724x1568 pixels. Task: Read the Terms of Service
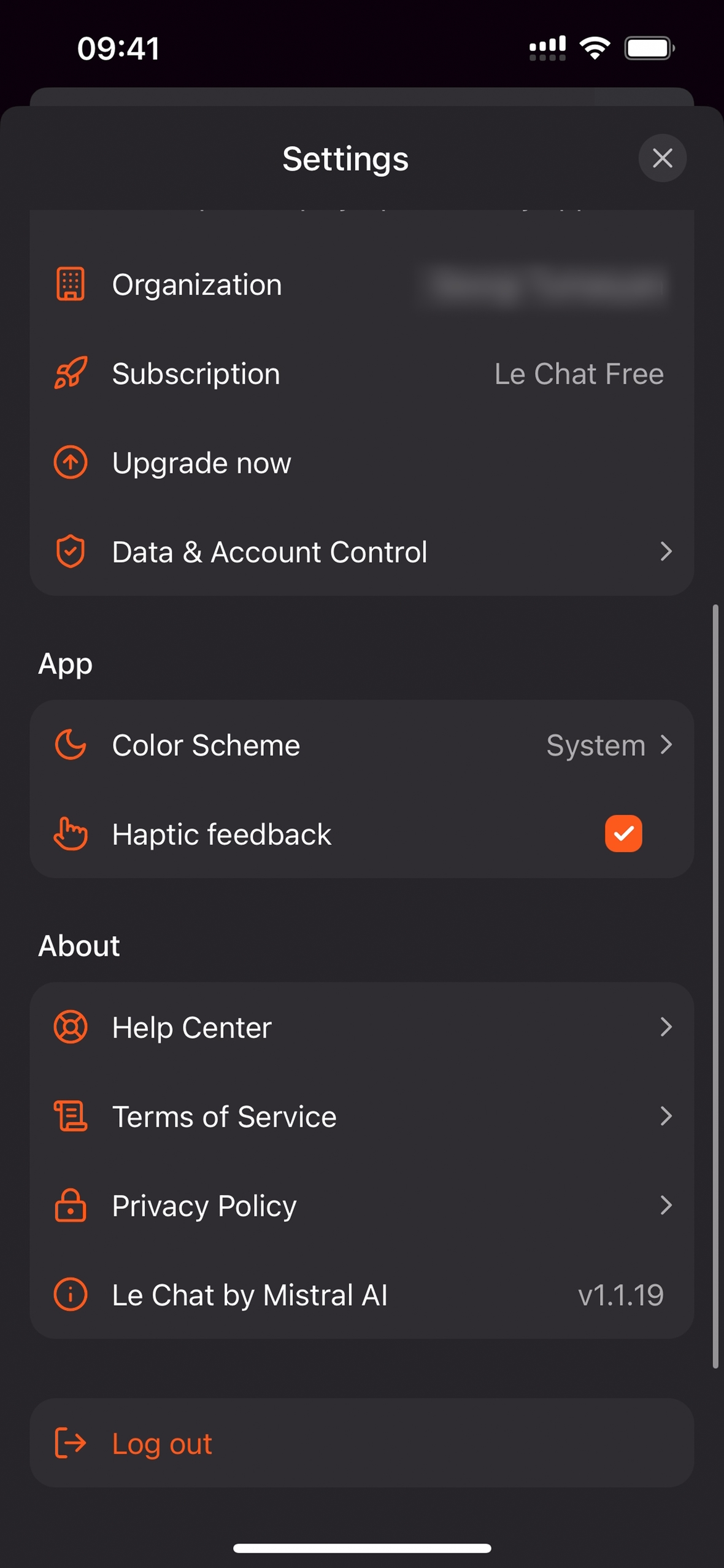coord(361,1116)
